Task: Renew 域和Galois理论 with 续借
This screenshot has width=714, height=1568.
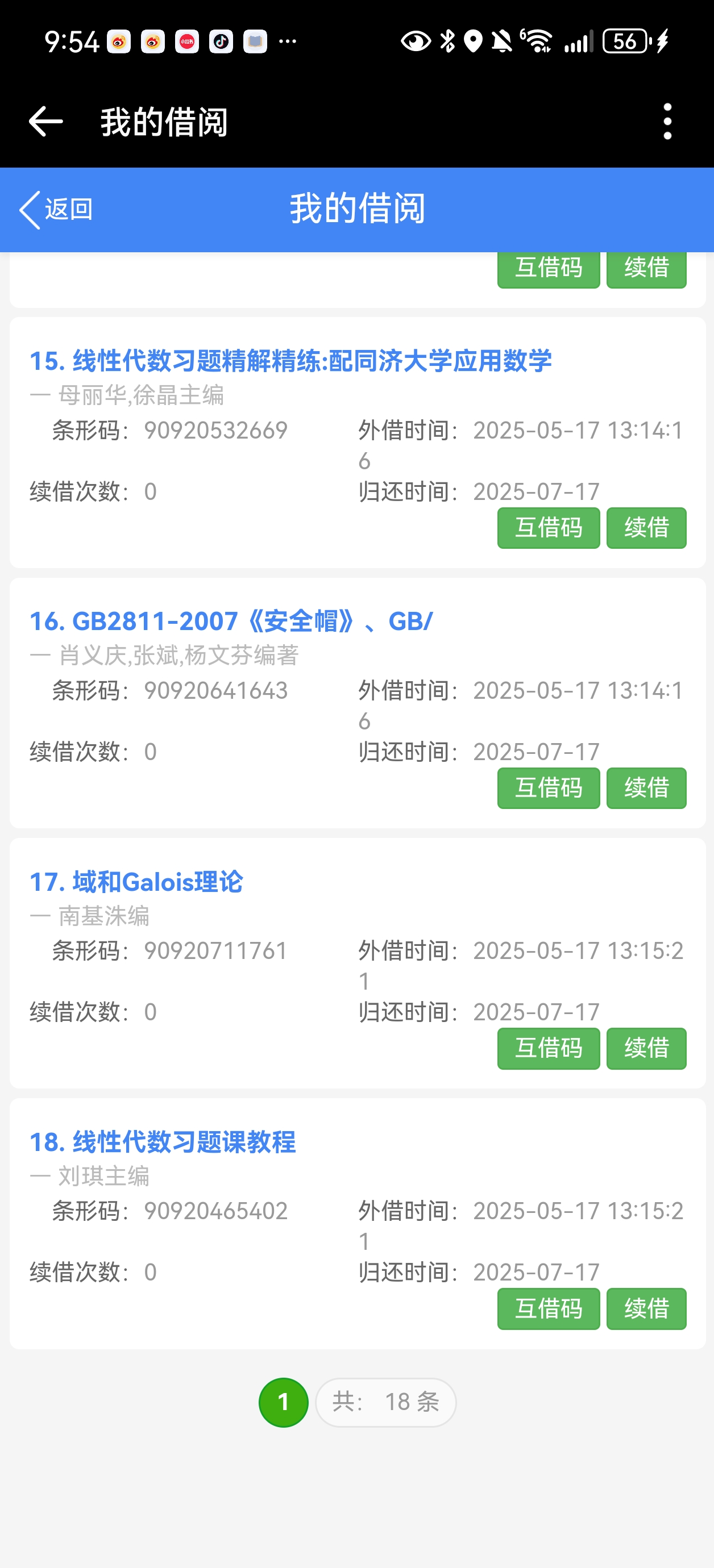Action: coord(646,1048)
